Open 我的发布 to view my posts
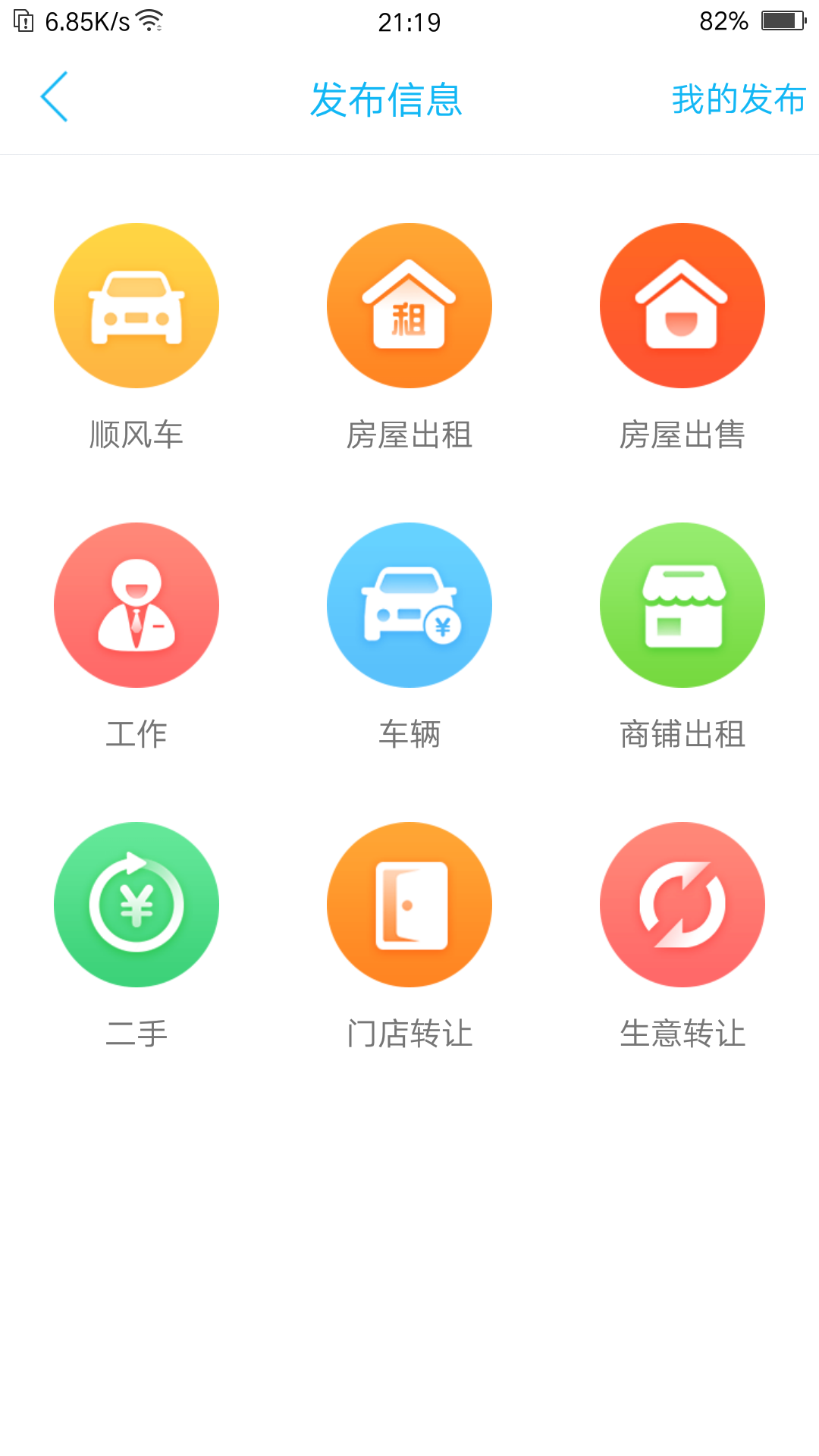819x1456 pixels. 739,99
